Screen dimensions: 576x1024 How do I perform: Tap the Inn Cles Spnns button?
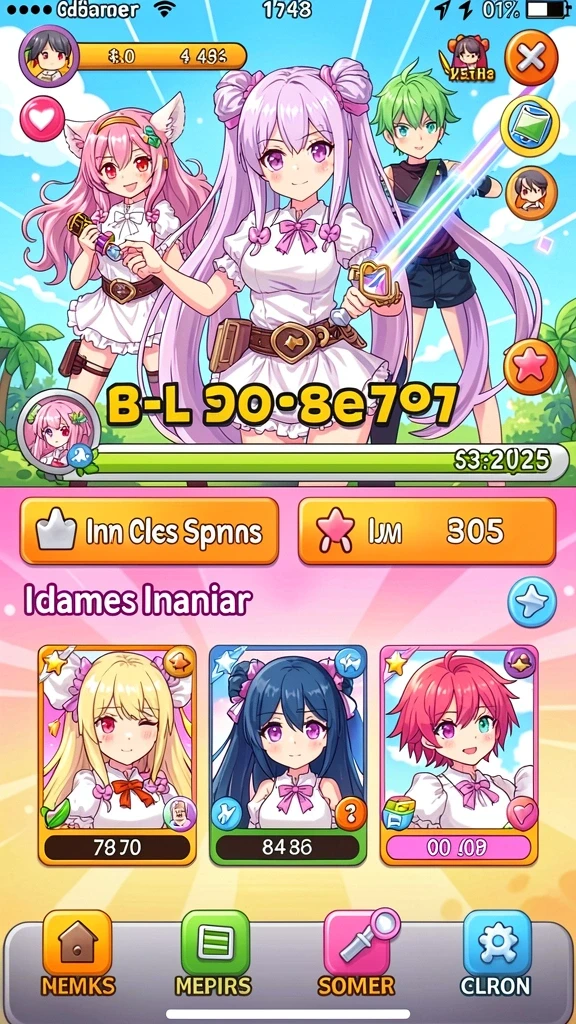click(150, 531)
